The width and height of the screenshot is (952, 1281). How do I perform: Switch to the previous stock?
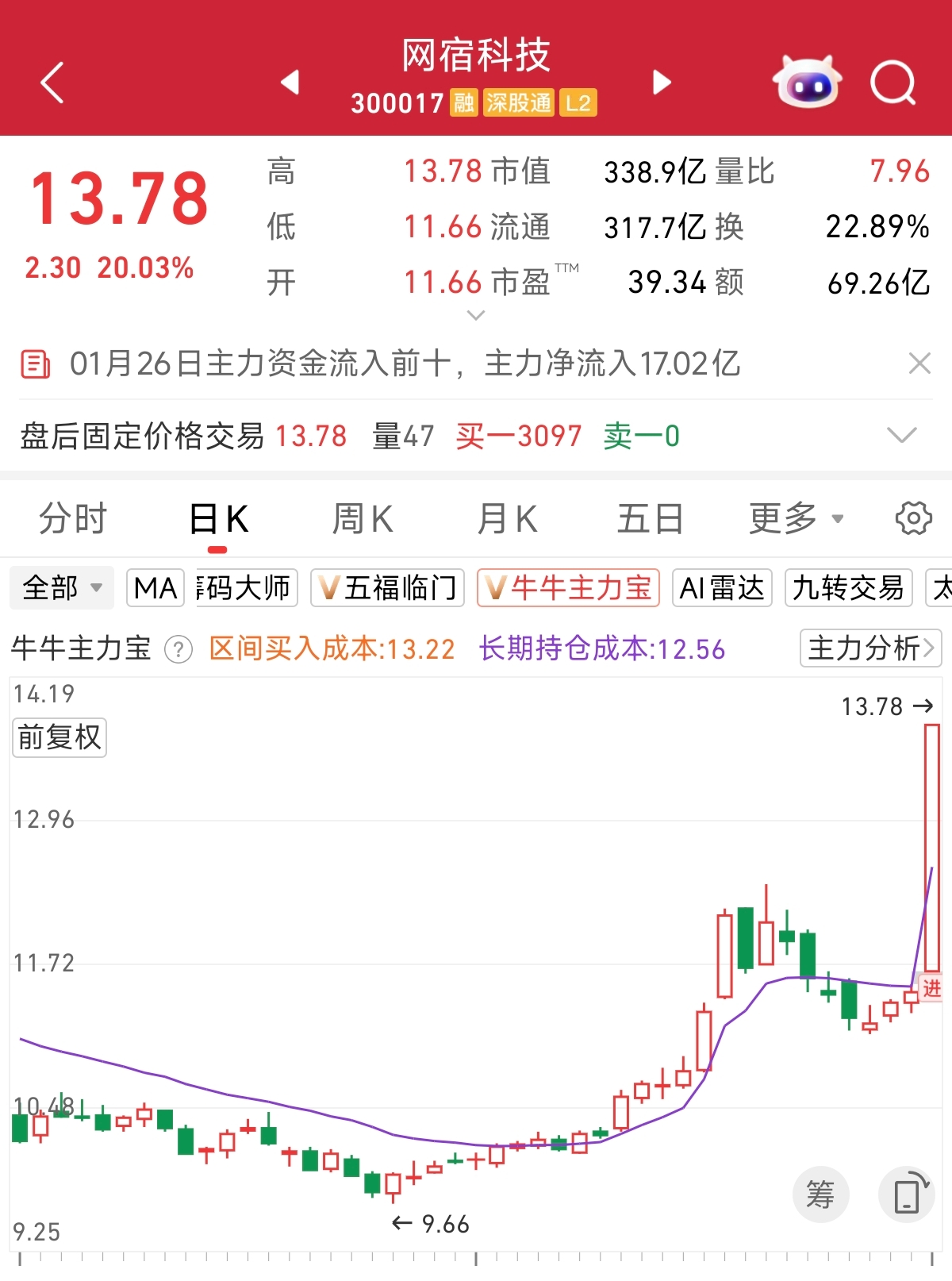pyautogui.click(x=290, y=82)
